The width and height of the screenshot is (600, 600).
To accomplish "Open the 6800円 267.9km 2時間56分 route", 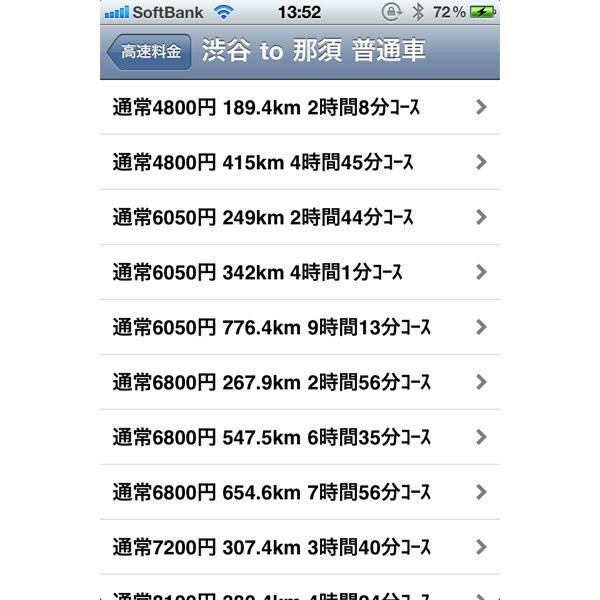I will tap(300, 382).
